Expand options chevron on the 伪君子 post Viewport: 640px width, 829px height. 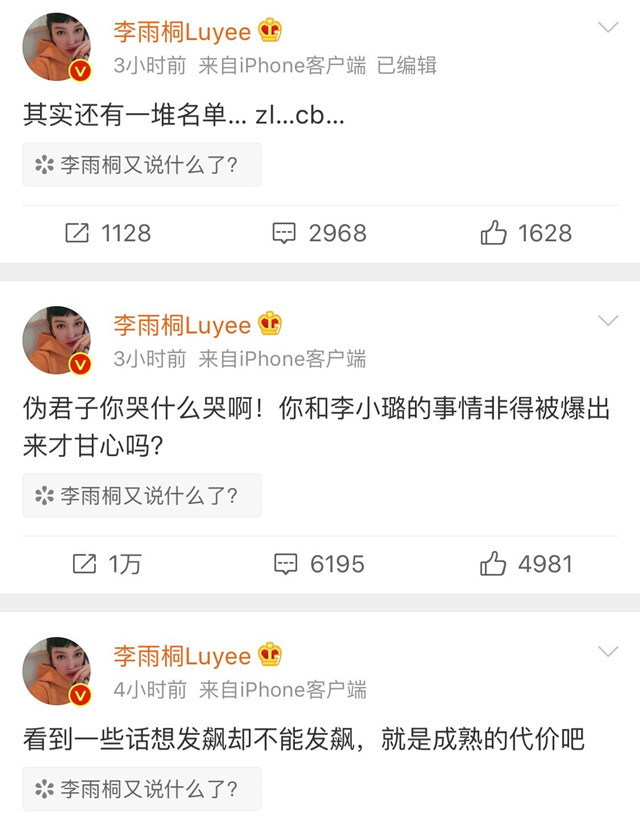[x=608, y=320]
